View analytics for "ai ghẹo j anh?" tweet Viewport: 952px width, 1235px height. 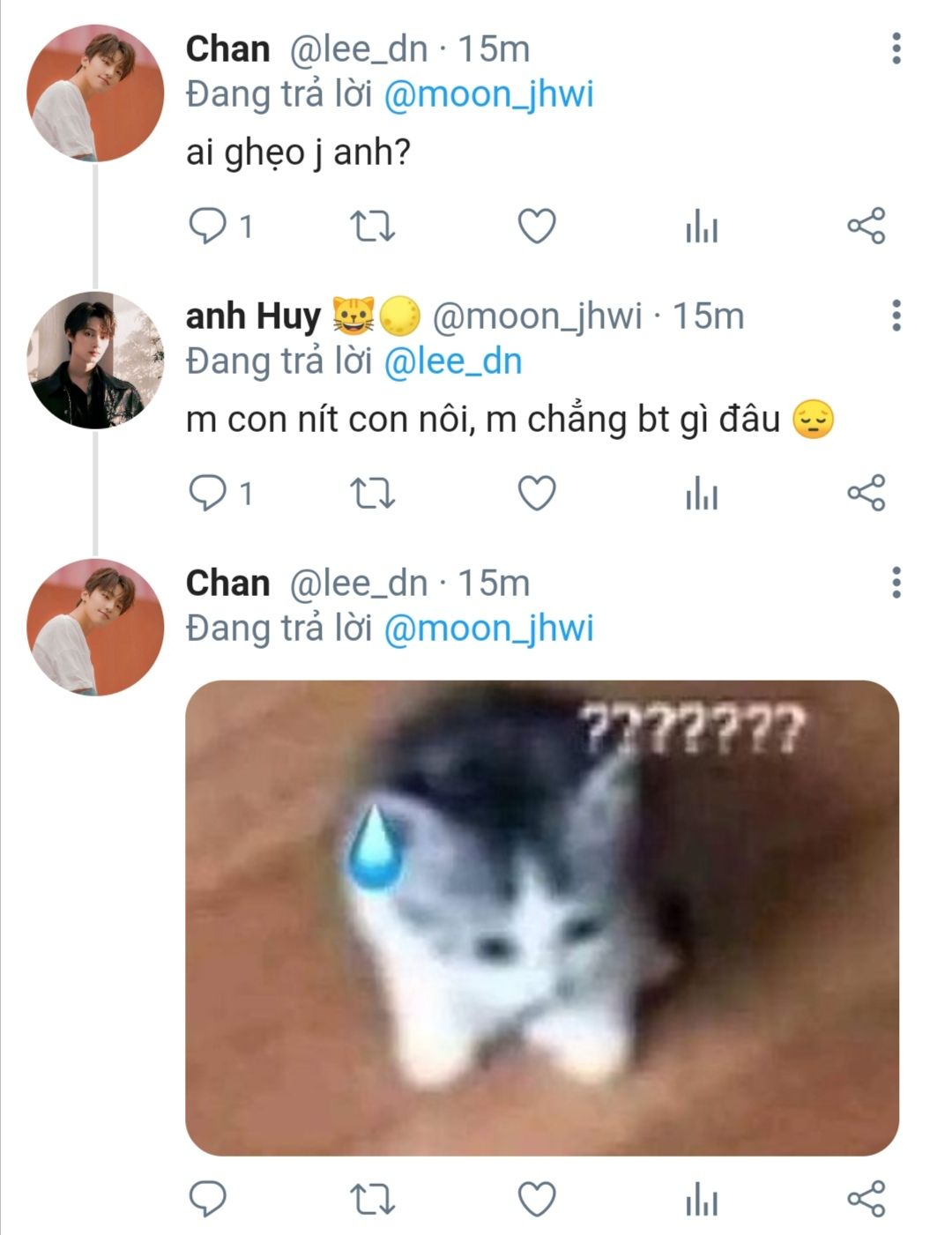(x=702, y=227)
